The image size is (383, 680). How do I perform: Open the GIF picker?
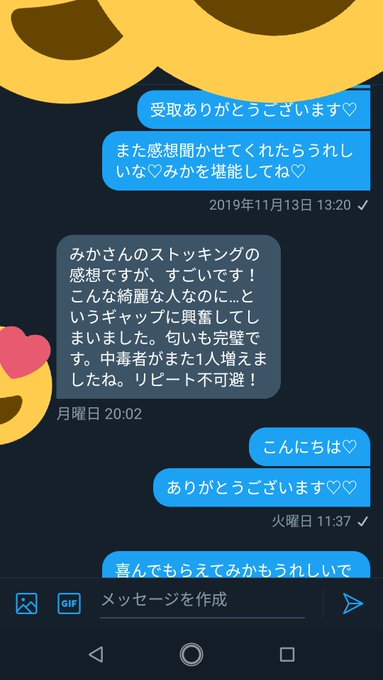pyautogui.click(x=69, y=603)
